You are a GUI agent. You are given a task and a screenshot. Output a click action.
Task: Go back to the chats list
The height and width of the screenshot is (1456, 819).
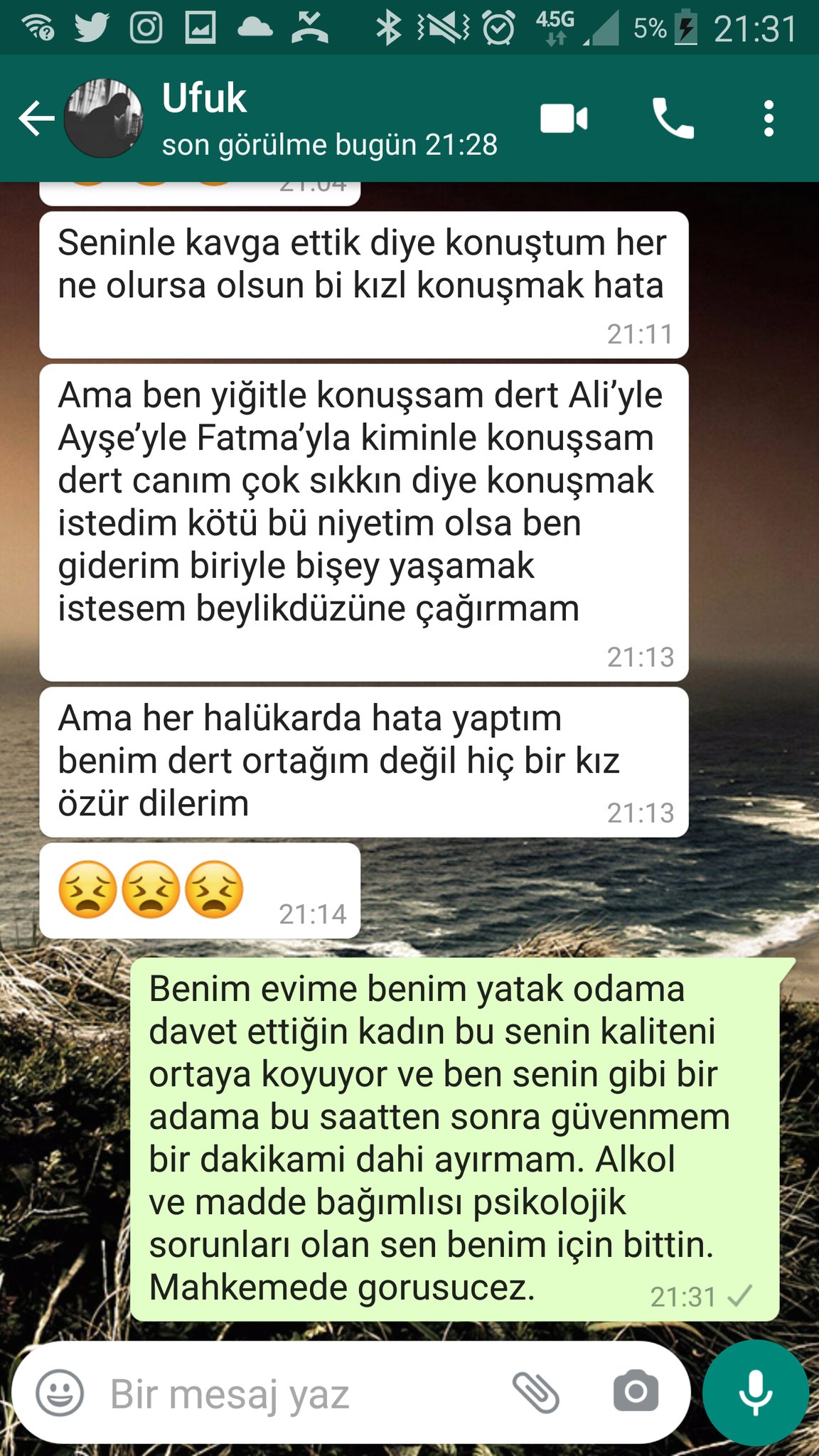click(x=36, y=118)
